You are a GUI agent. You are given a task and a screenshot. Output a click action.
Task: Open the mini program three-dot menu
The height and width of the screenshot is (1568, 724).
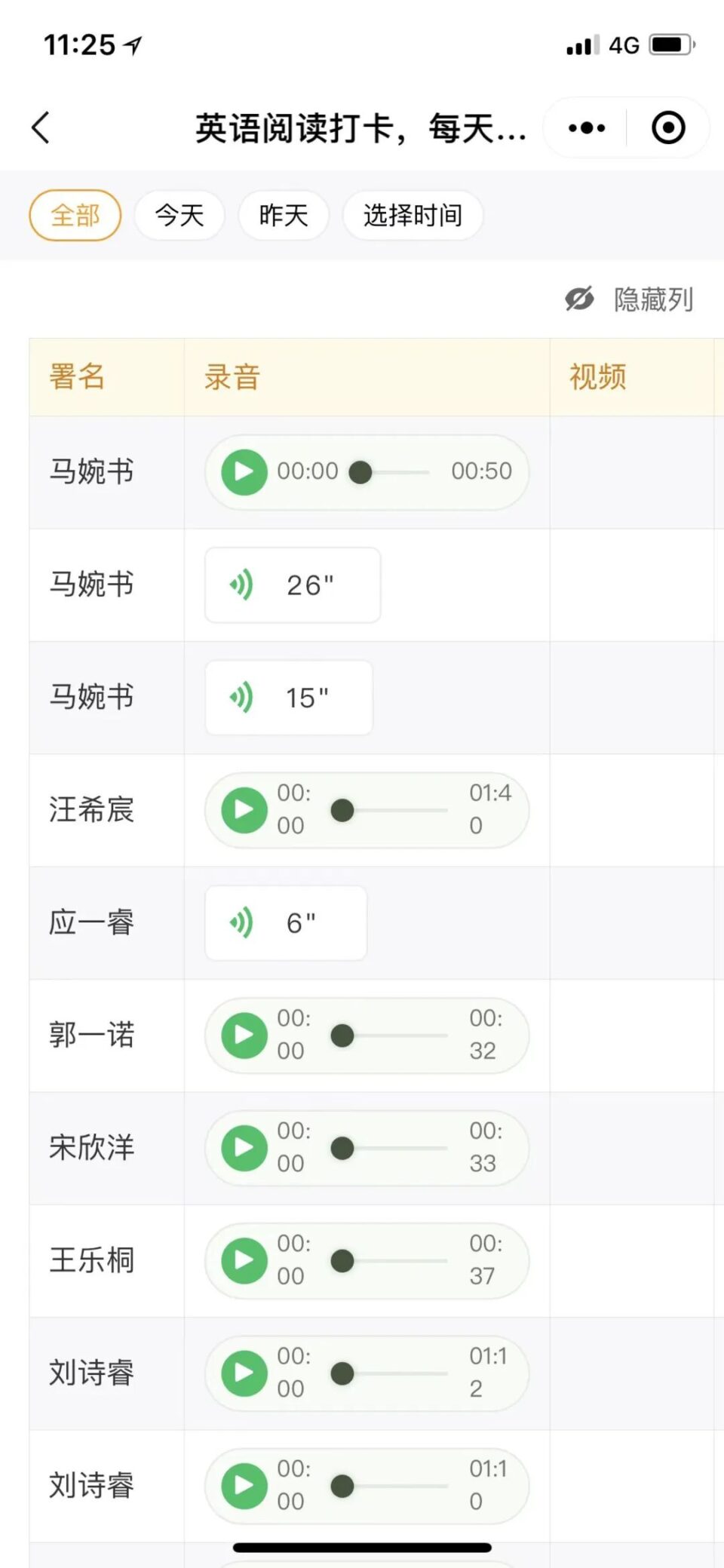587,127
